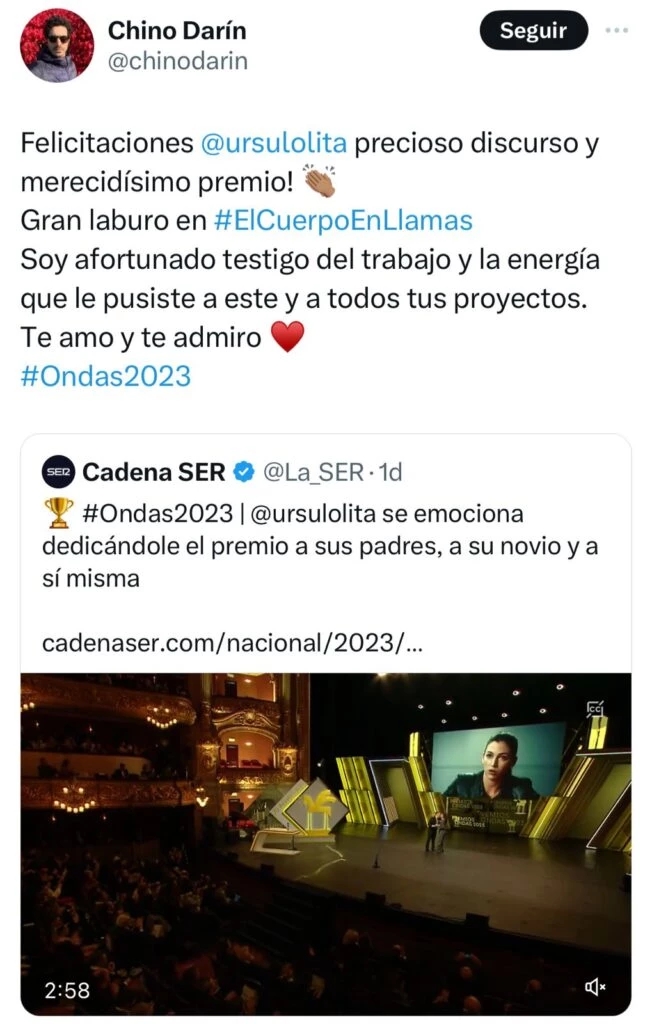This screenshot has width=652, height=1024.
Task: Unmute the video in the quoted tweet
Action: pos(596,988)
